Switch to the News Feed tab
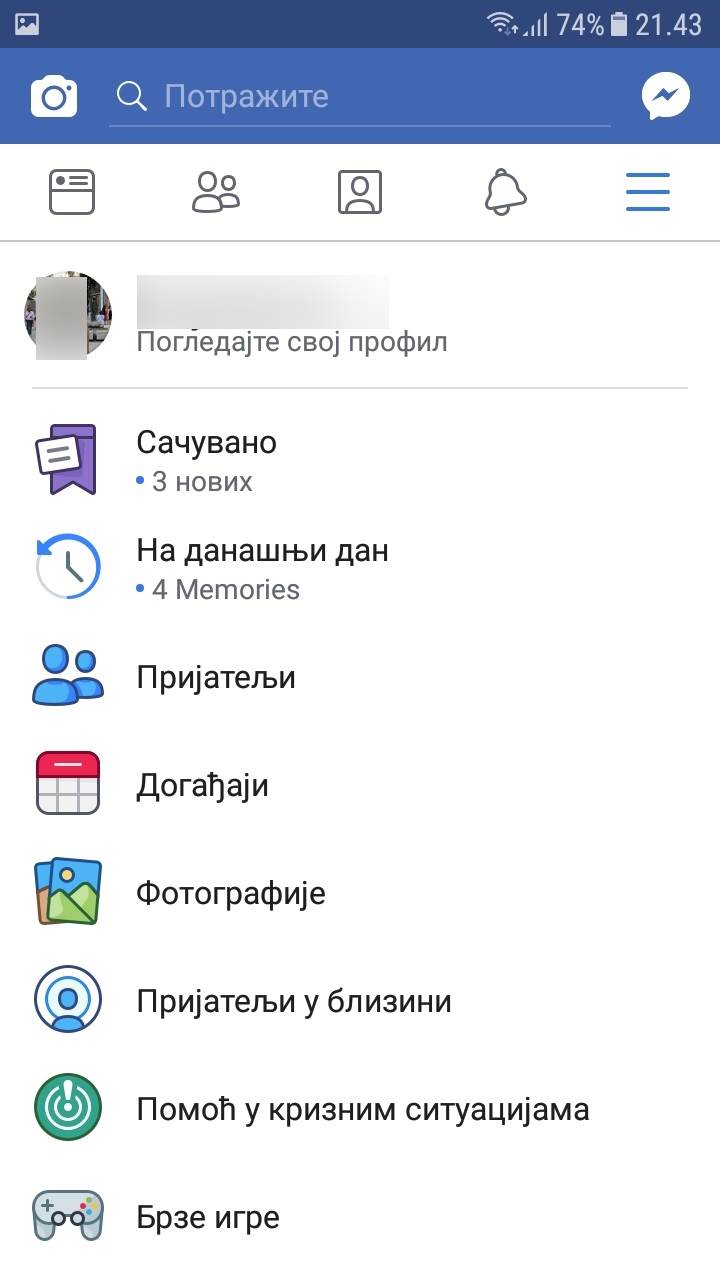Screen dimensions: 720x1280 tap(72, 192)
